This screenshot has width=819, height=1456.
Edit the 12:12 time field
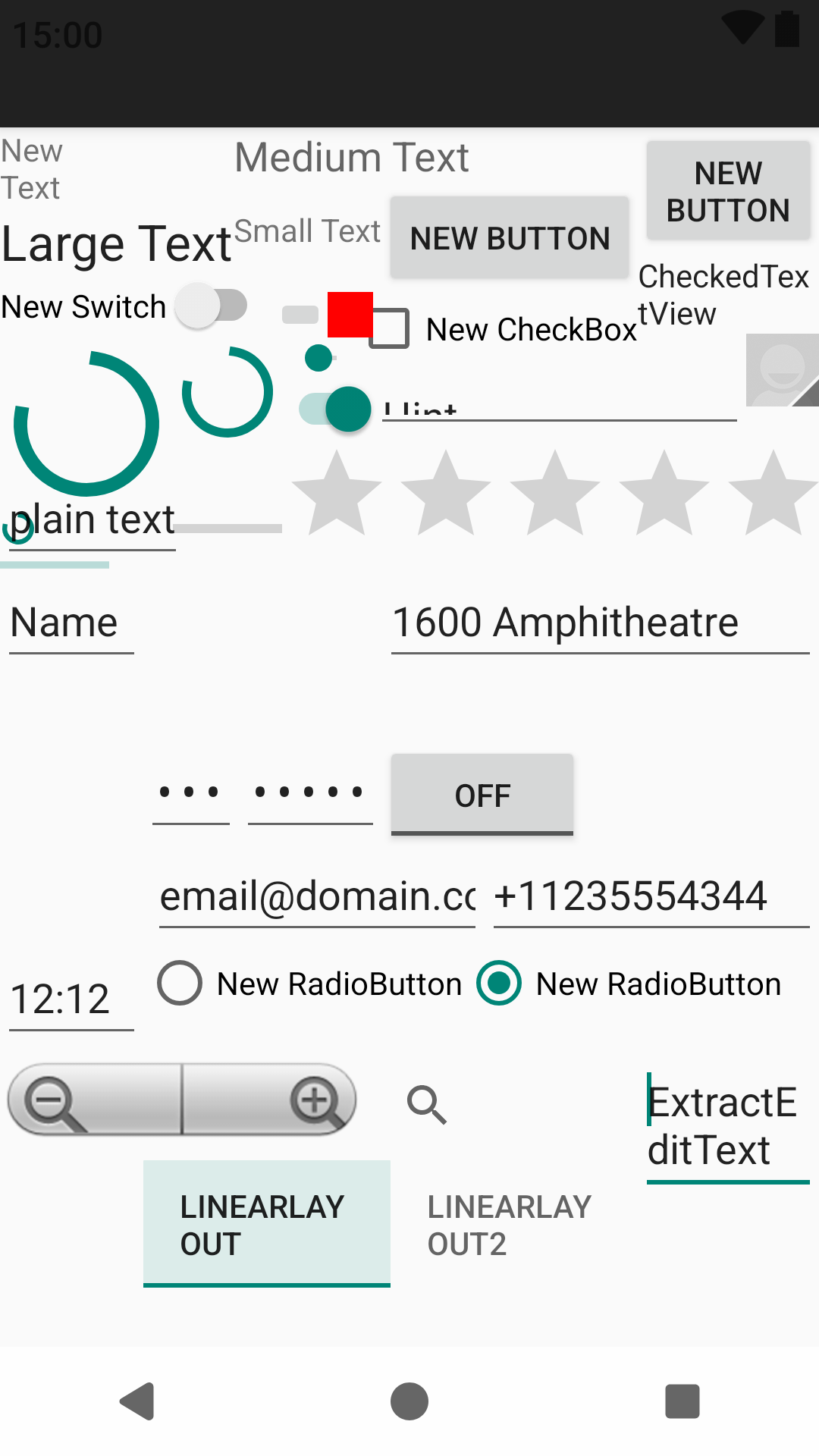71,999
